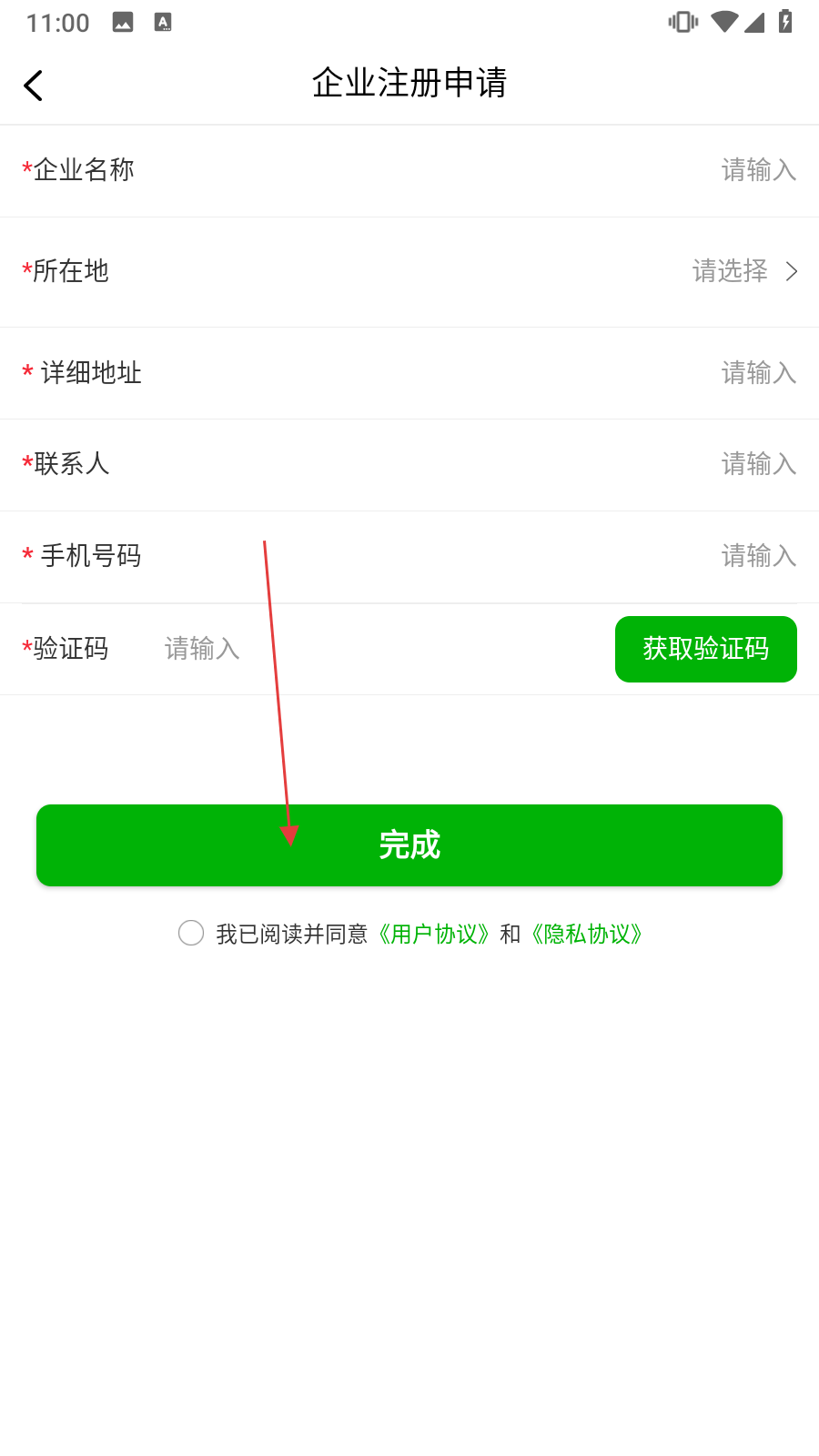Select the 手机号码 input field

click(x=409, y=556)
